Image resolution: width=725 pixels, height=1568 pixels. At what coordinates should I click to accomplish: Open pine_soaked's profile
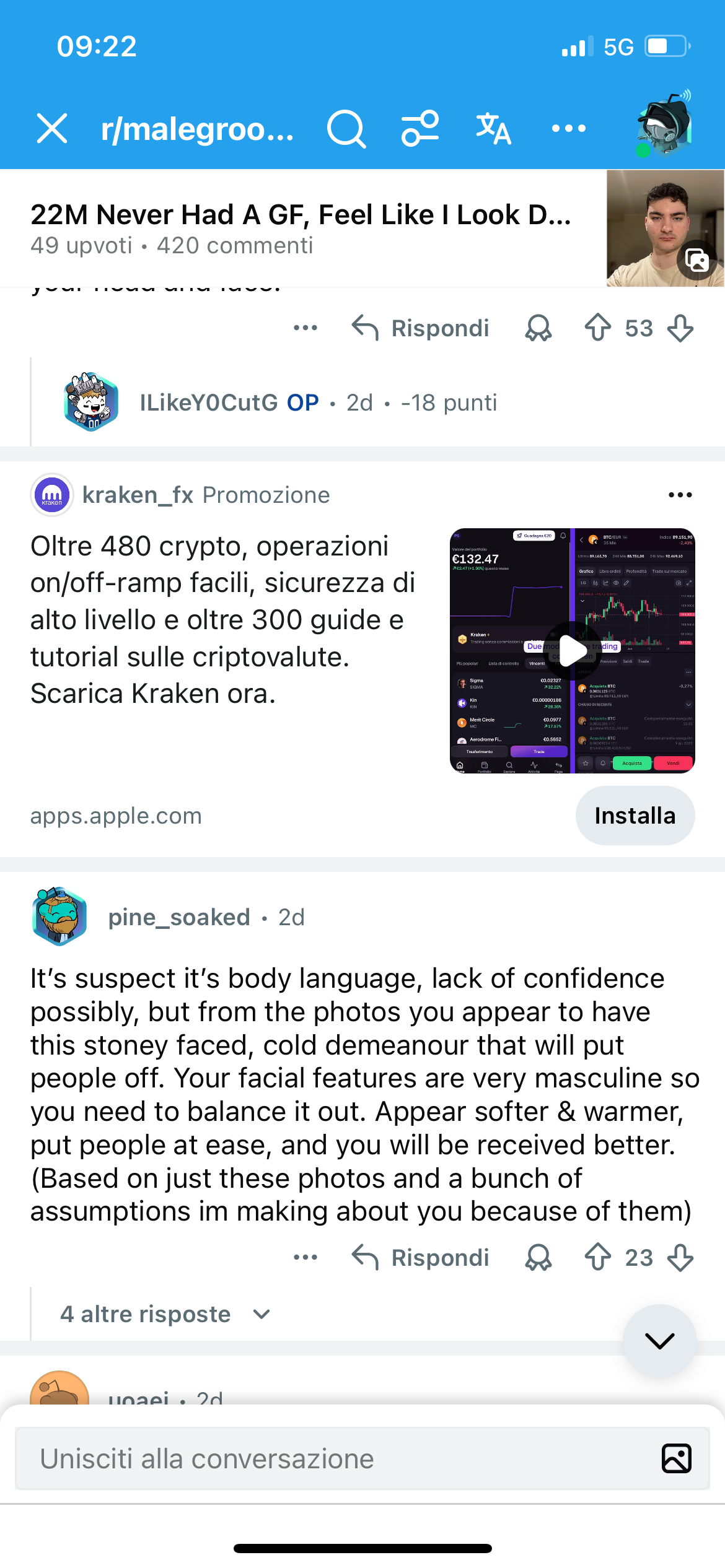coord(179,917)
